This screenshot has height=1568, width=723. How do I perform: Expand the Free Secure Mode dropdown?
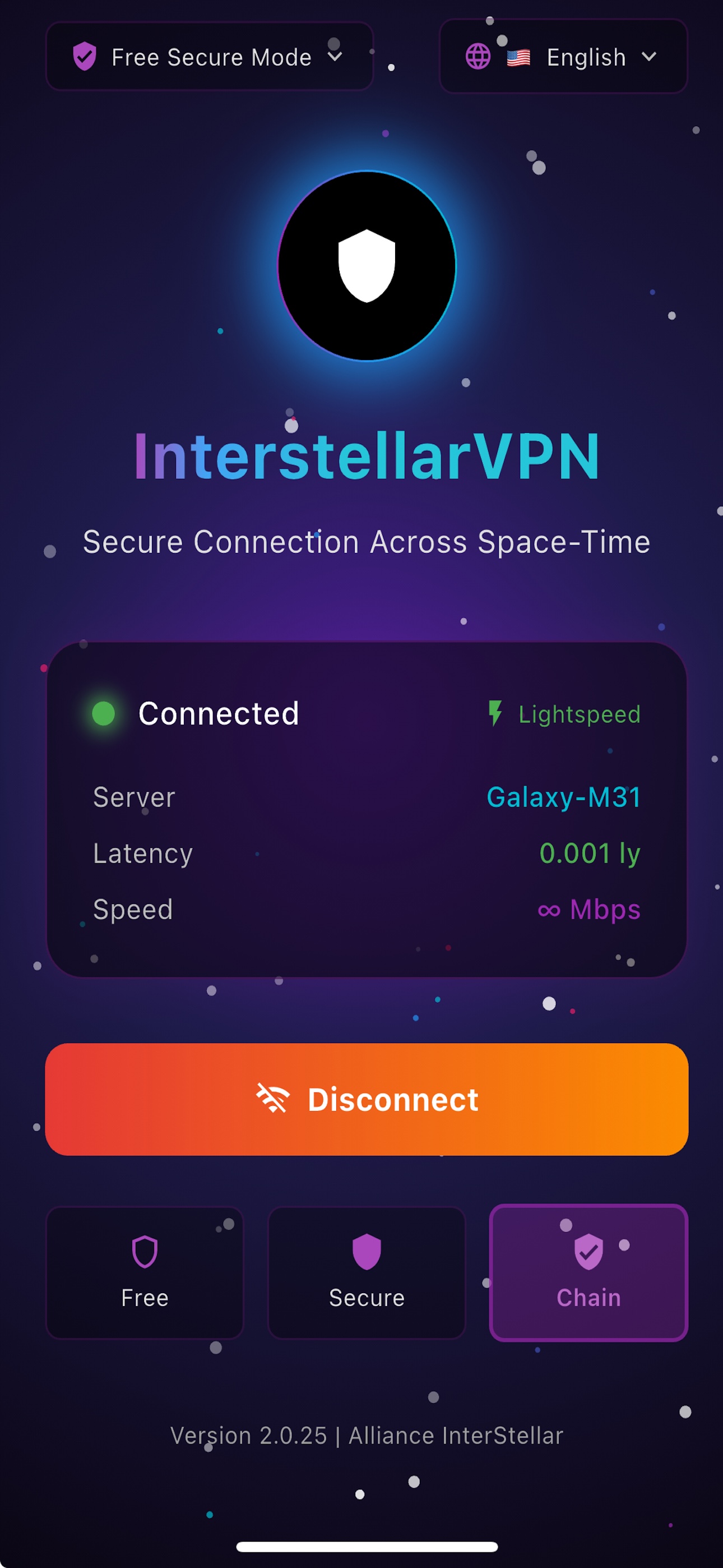coord(208,57)
